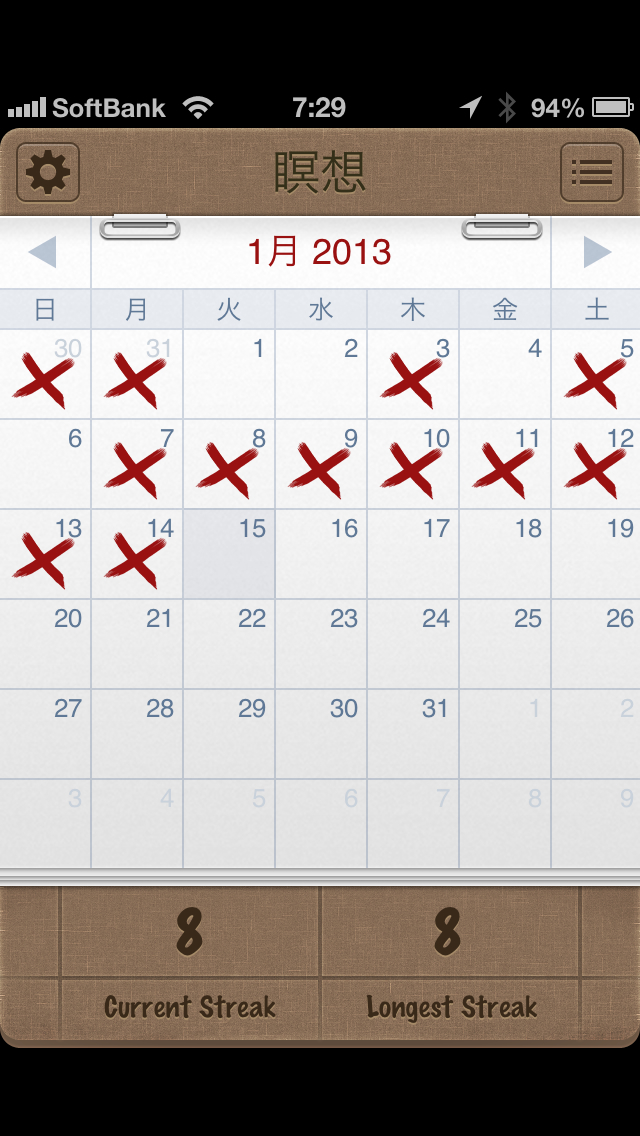
Task: Tap January 1 day cell
Action: click(229, 375)
